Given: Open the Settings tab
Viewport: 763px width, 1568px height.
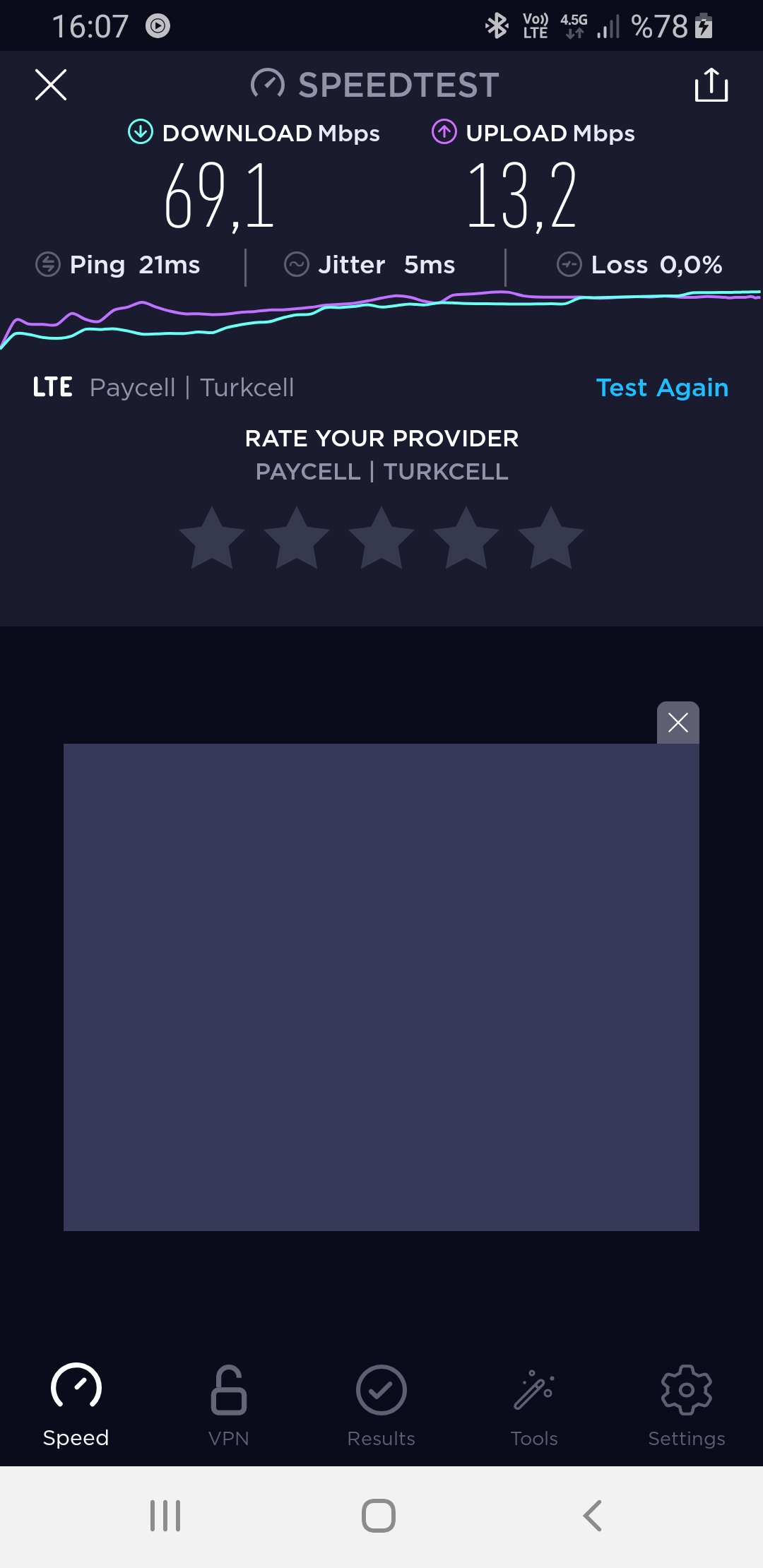Looking at the screenshot, I should [687, 1406].
